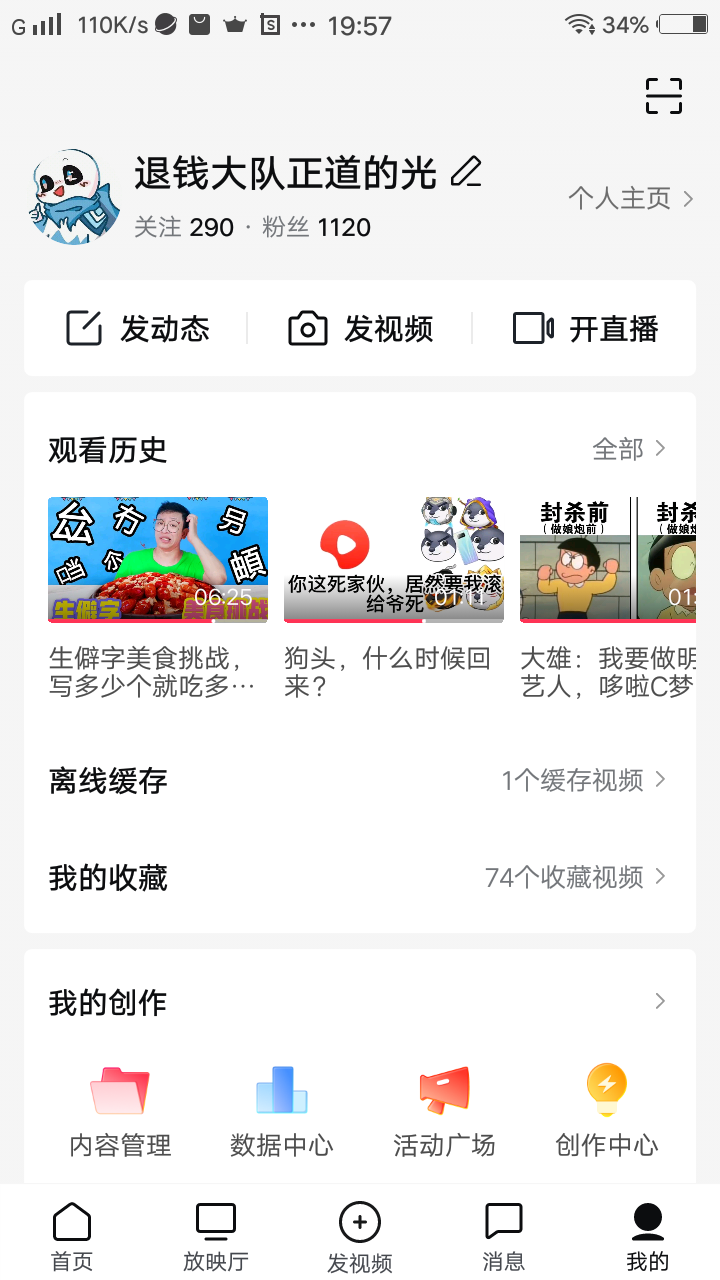
Task: Switch to the 消息 messages tab
Action: click(x=504, y=1236)
